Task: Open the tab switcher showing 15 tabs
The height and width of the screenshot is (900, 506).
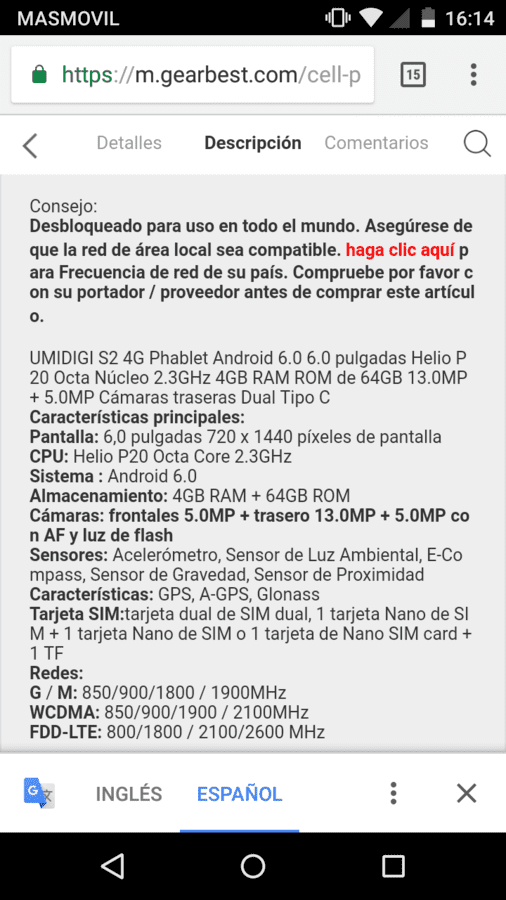Action: pos(413,75)
